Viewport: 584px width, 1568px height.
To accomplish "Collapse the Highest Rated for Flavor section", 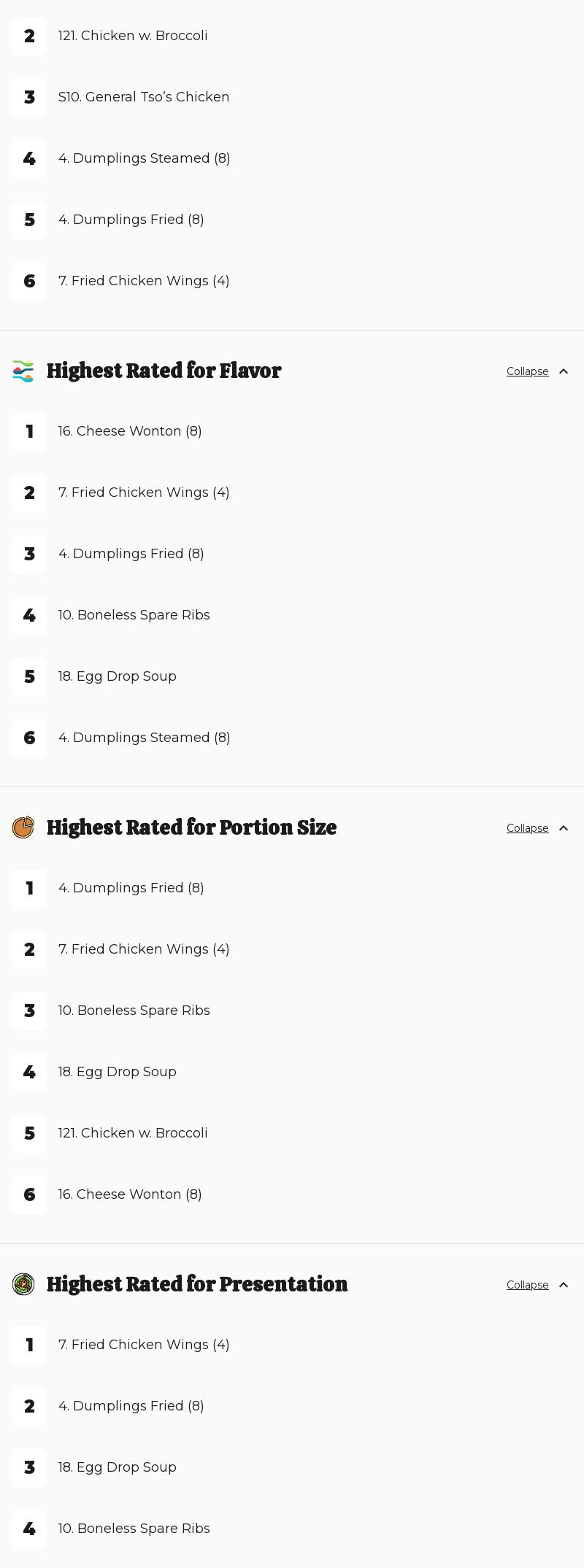I will (x=527, y=371).
